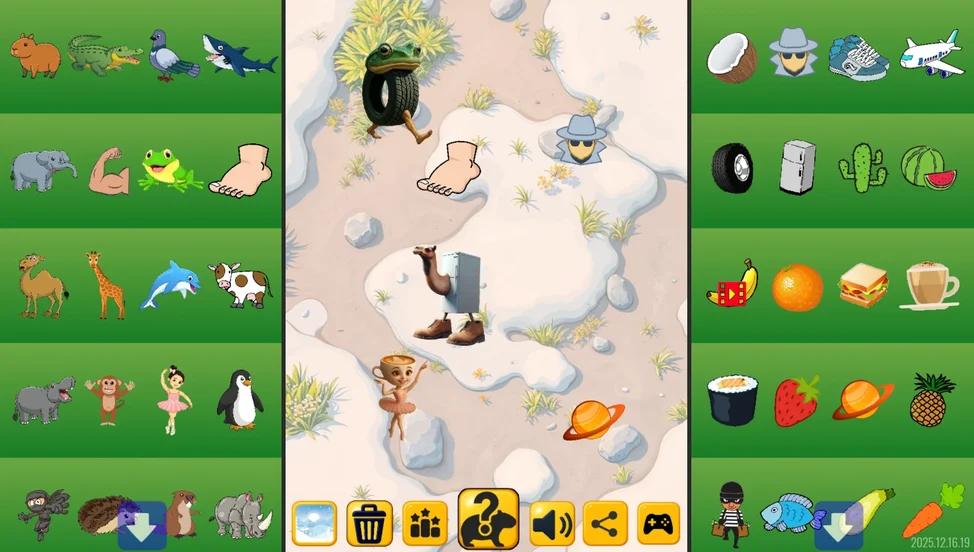Screen dimensions: 974x552
Task: Select the airplane from the object panel
Action: [931, 54]
